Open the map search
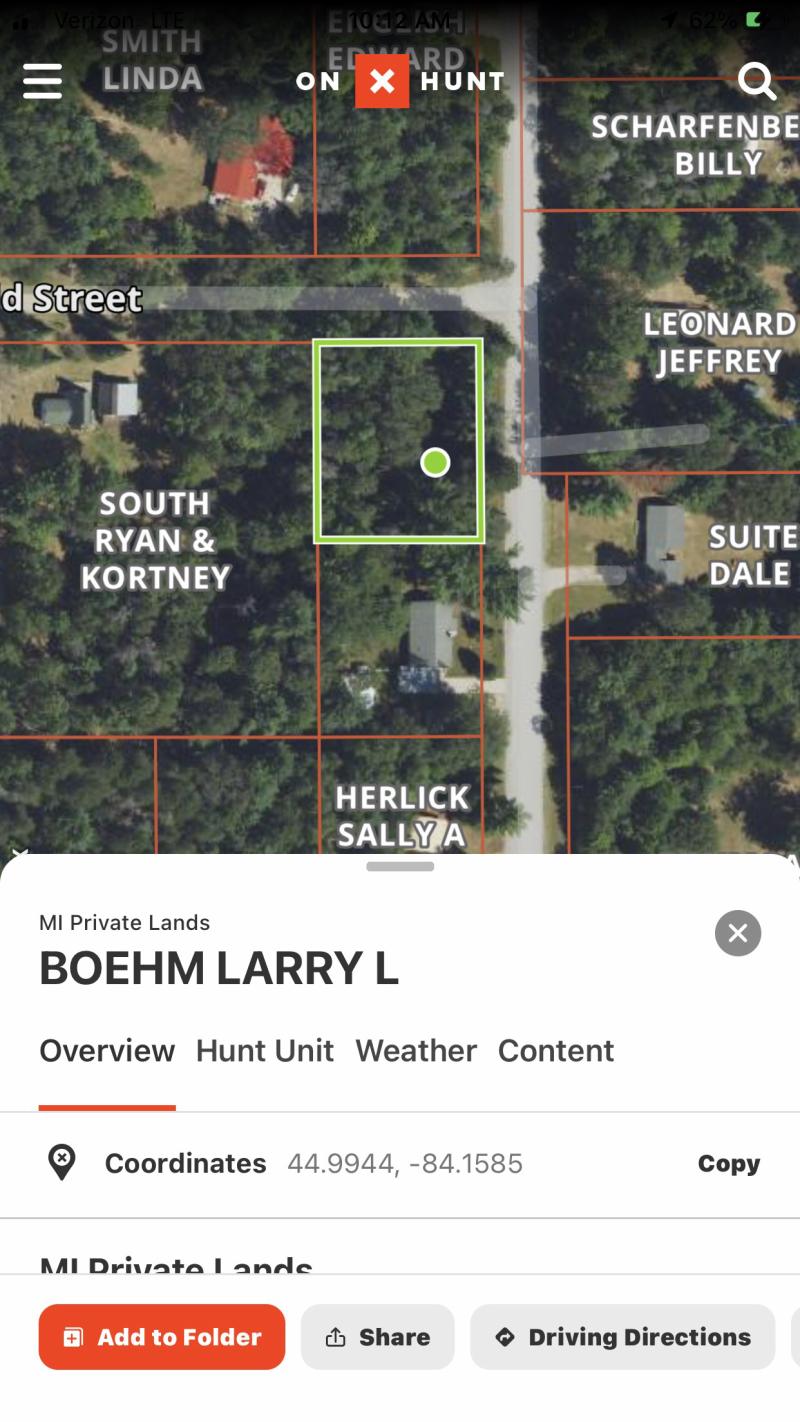Image resolution: width=800 pixels, height=1422 pixels. pyautogui.click(x=757, y=81)
